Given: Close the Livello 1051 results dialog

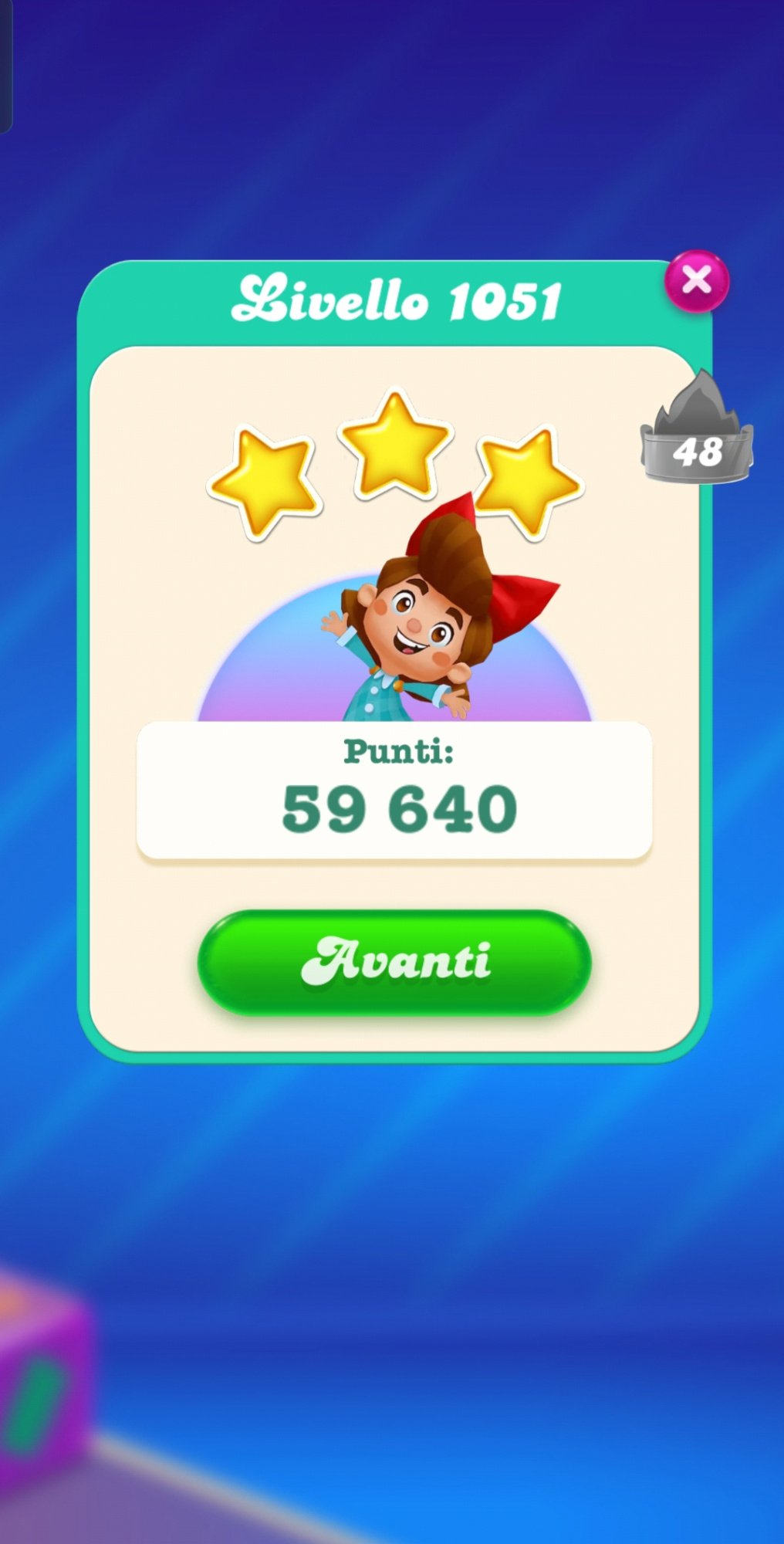Looking at the screenshot, I should tap(696, 280).
